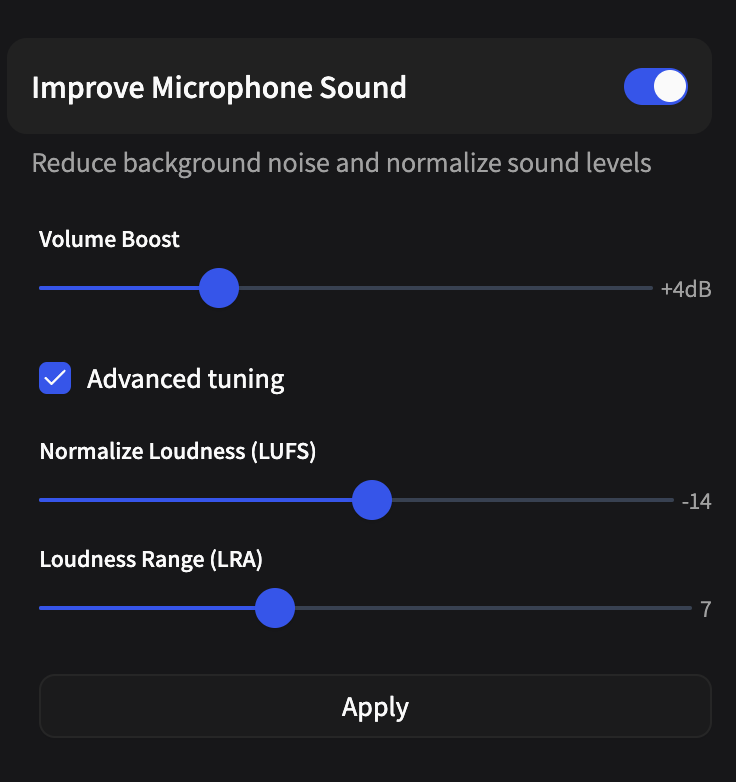Click the background noise description text

tap(342, 162)
